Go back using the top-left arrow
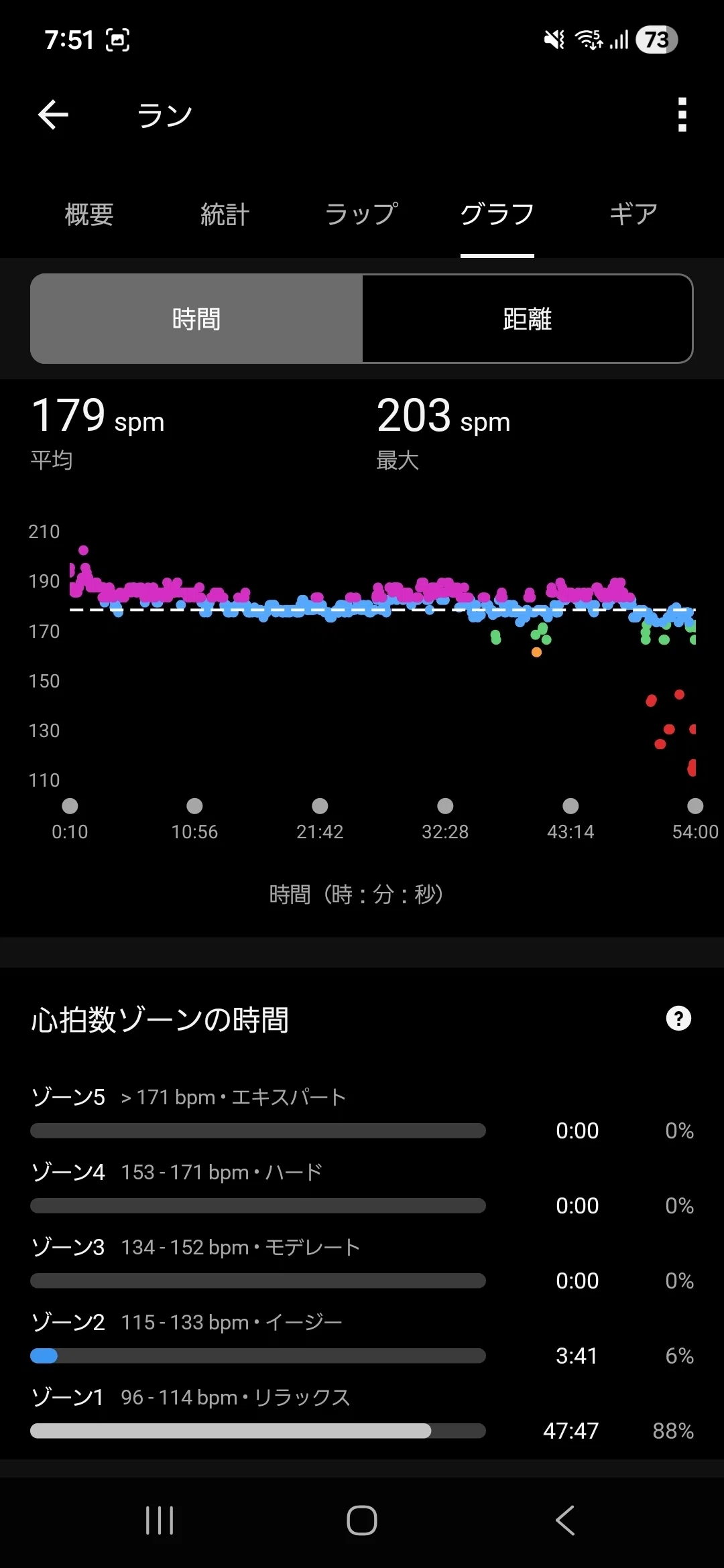The image size is (724, 1568). [53, 115]
